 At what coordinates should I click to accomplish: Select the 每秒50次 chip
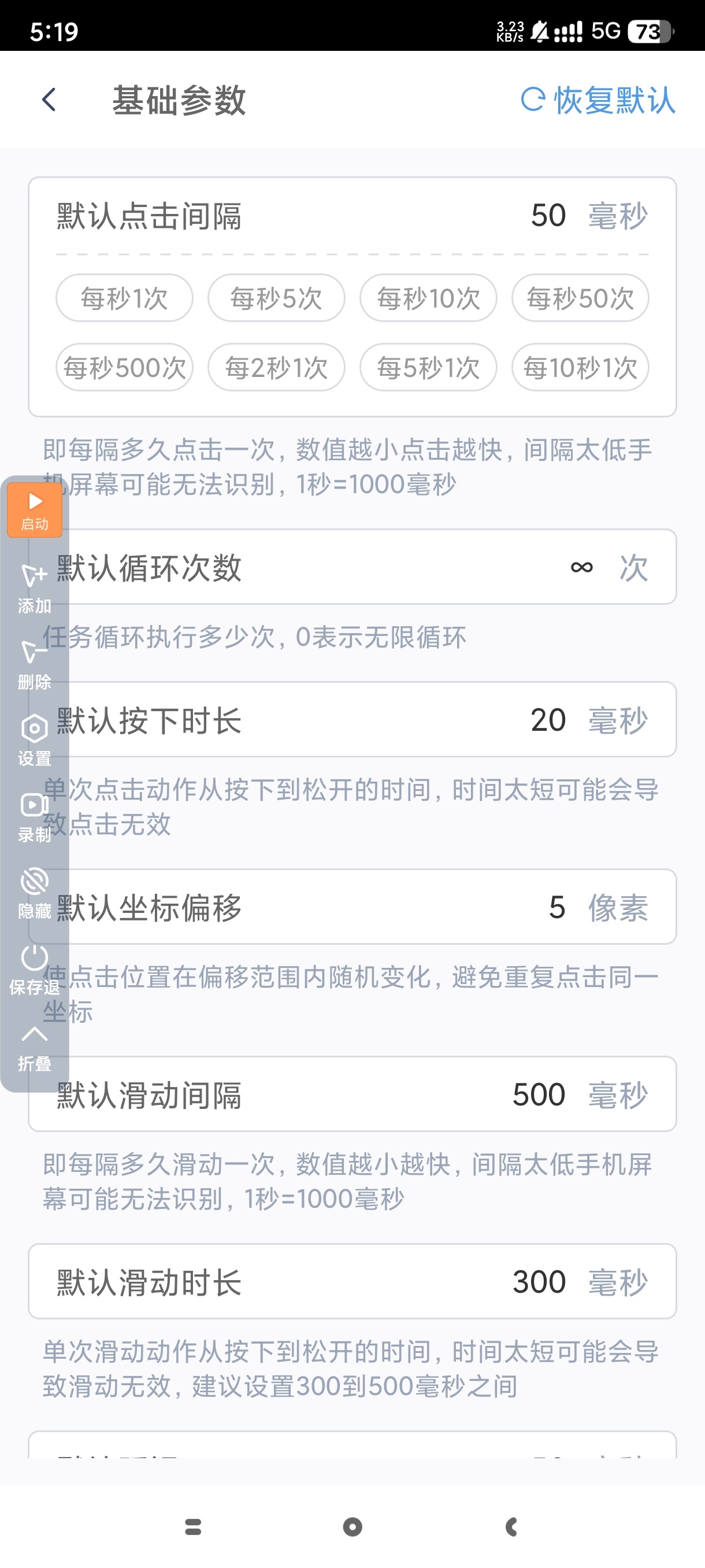(x=580, y=298)
